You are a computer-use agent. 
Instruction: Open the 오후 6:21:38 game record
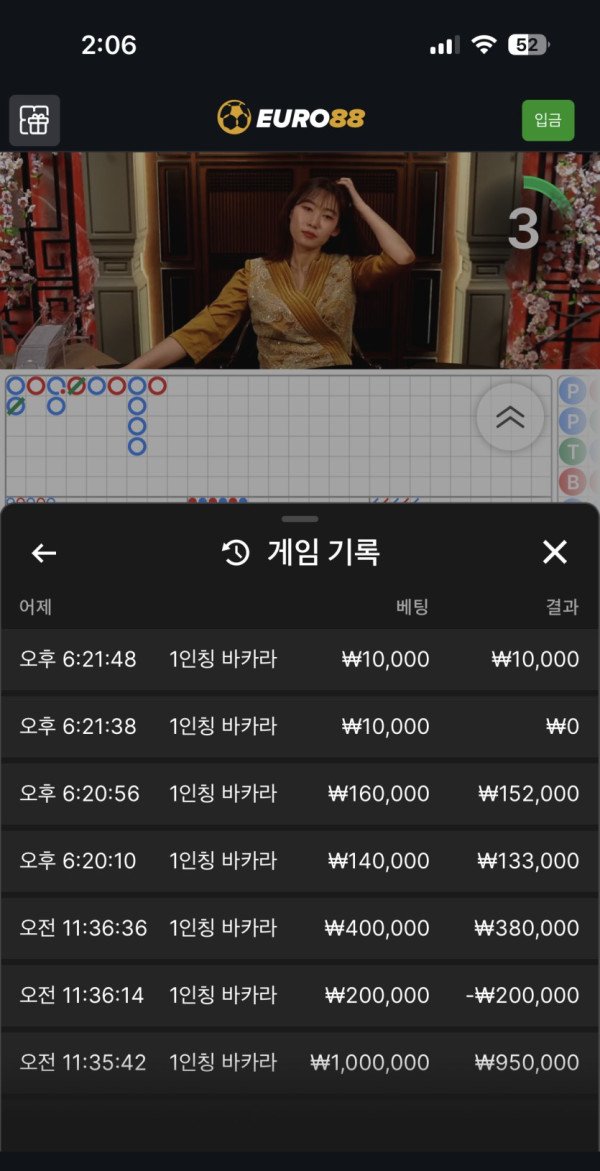pyautogui.click(x=299, y=726)
